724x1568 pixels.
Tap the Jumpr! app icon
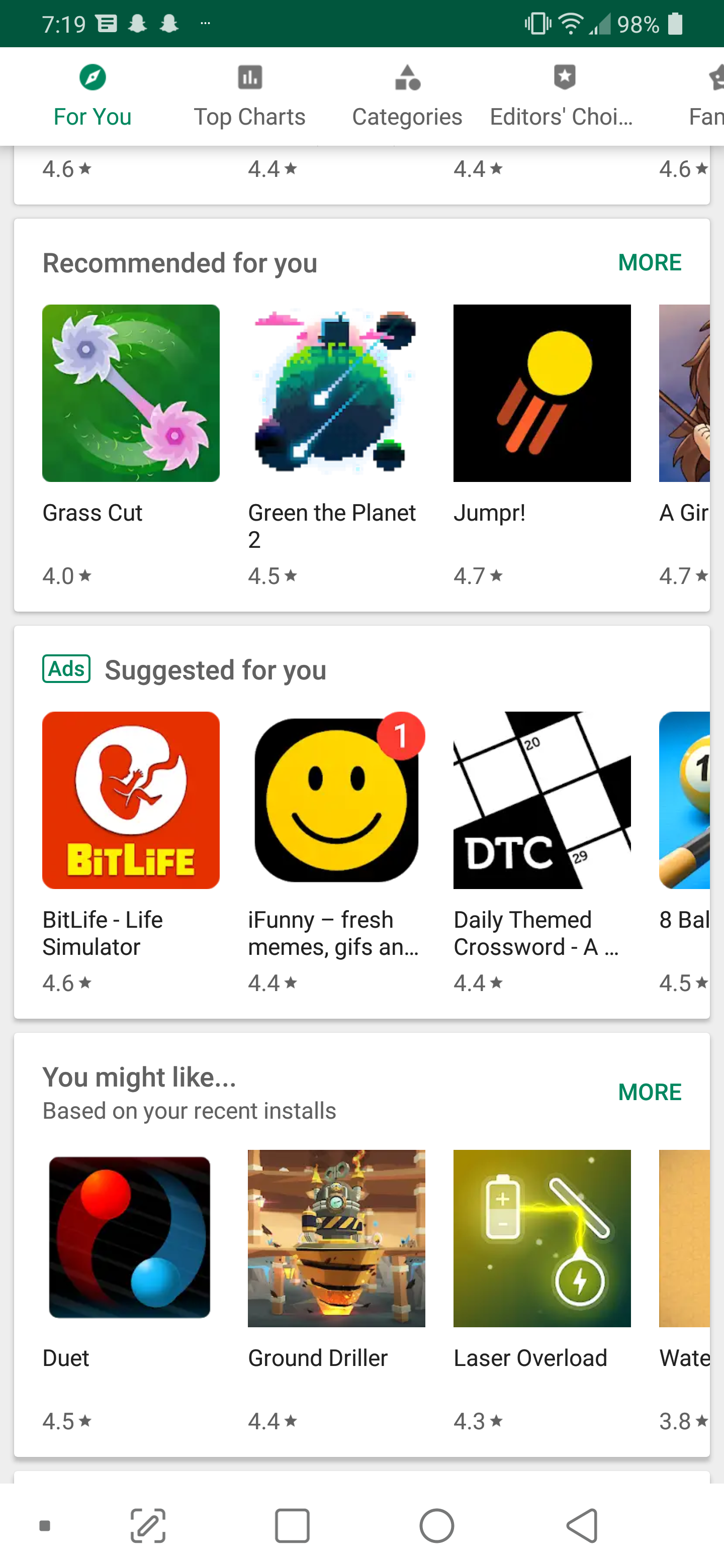coord(541,393)
